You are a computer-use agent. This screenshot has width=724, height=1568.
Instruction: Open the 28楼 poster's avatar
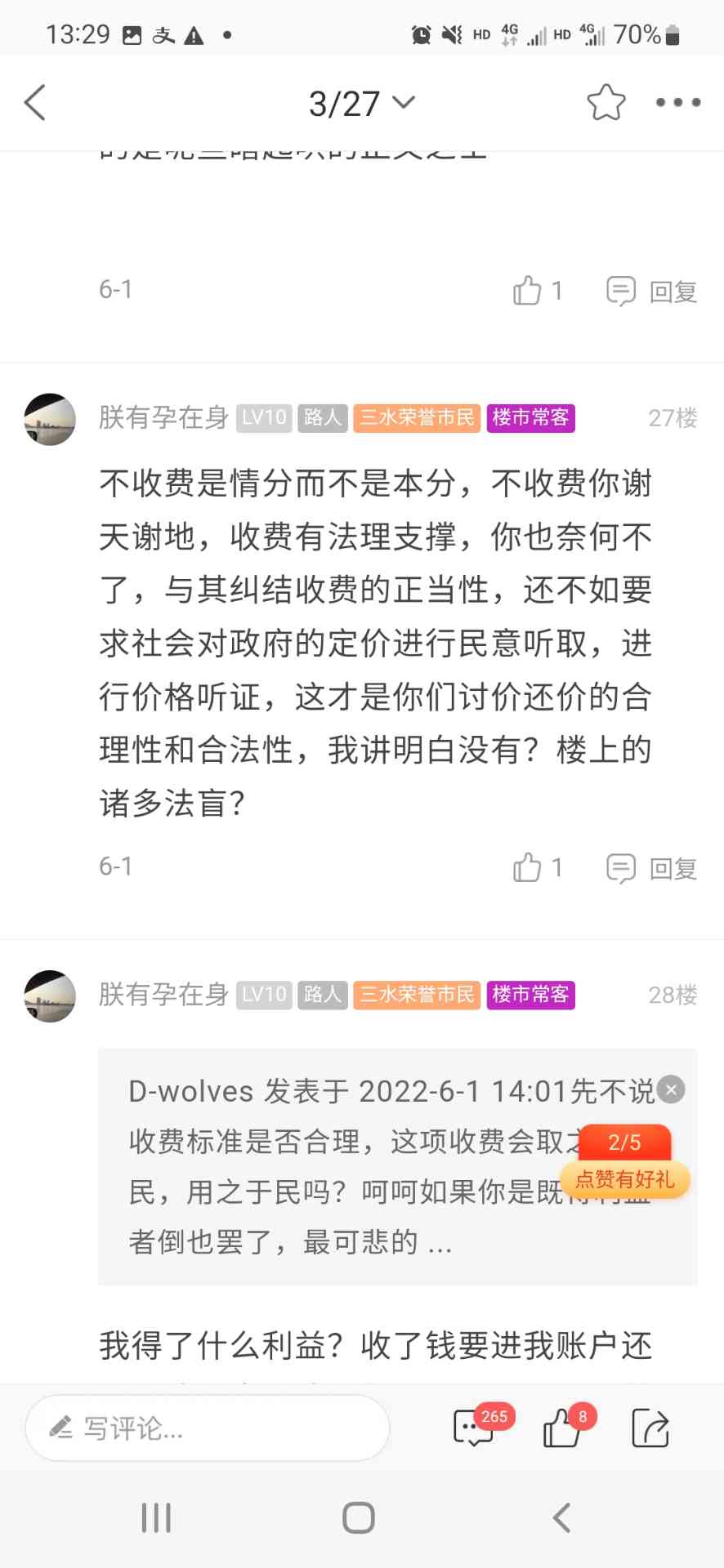click(x=50, y=996)
